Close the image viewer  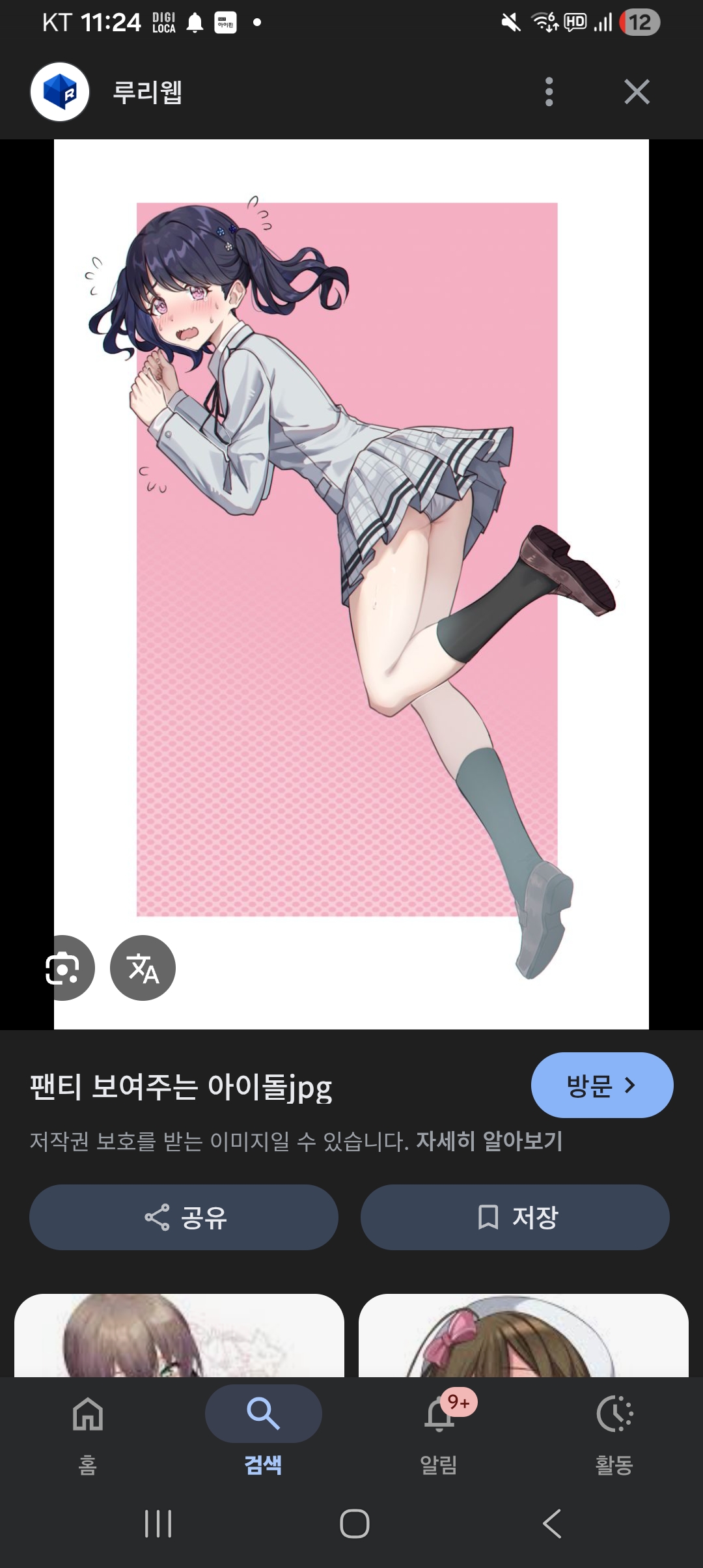point(637,92)
